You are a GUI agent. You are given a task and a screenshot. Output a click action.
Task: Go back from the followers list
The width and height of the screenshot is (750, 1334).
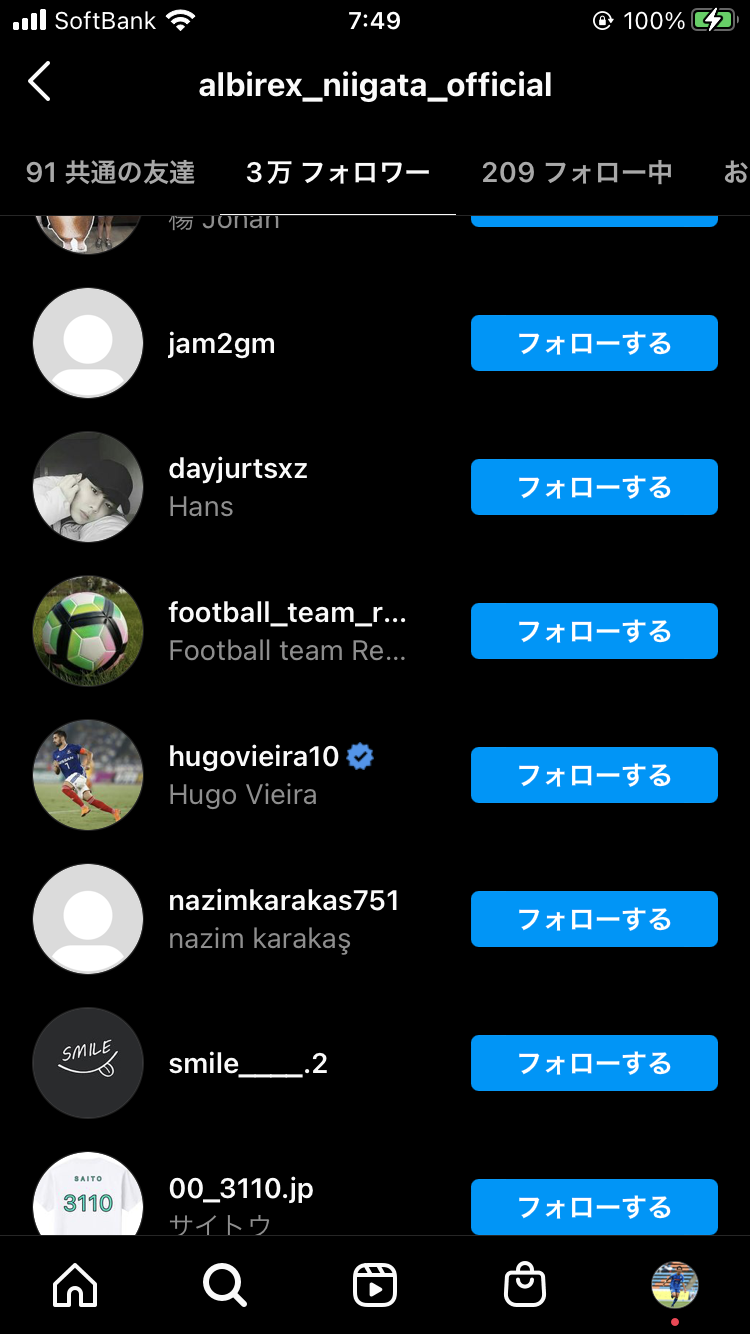click(40, 83)
